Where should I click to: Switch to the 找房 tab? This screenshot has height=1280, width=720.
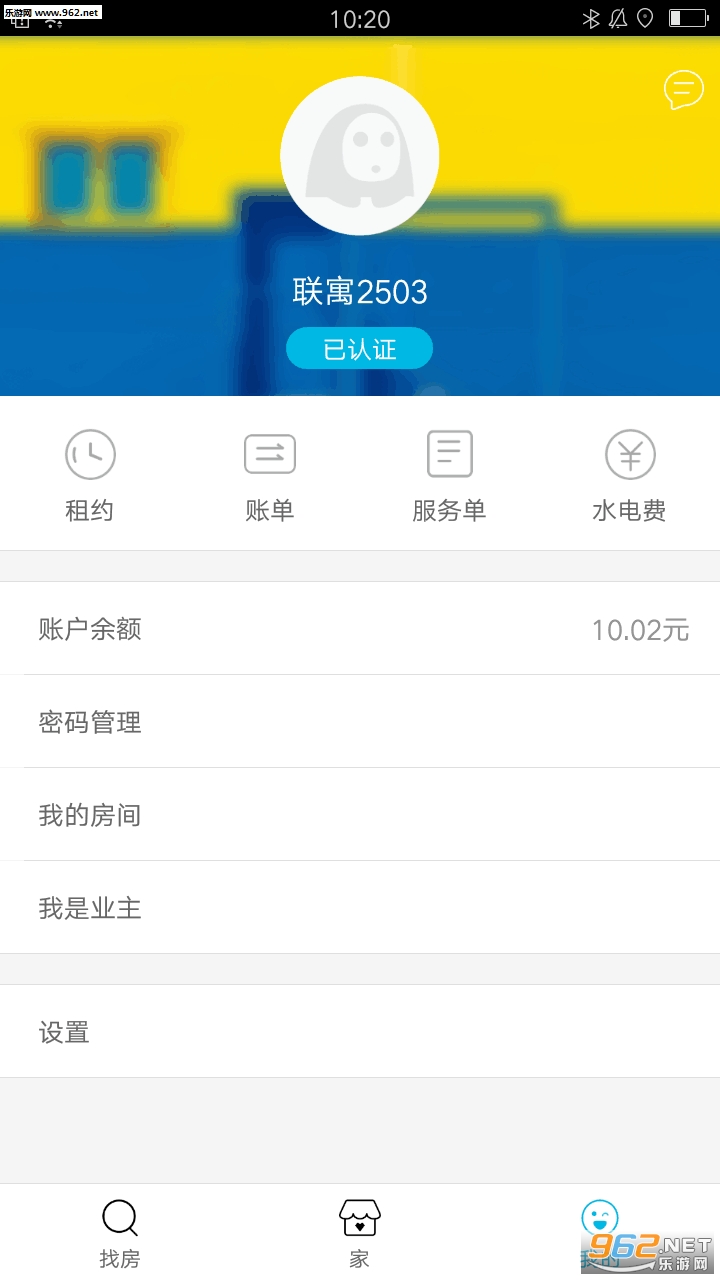(120, 1233)
